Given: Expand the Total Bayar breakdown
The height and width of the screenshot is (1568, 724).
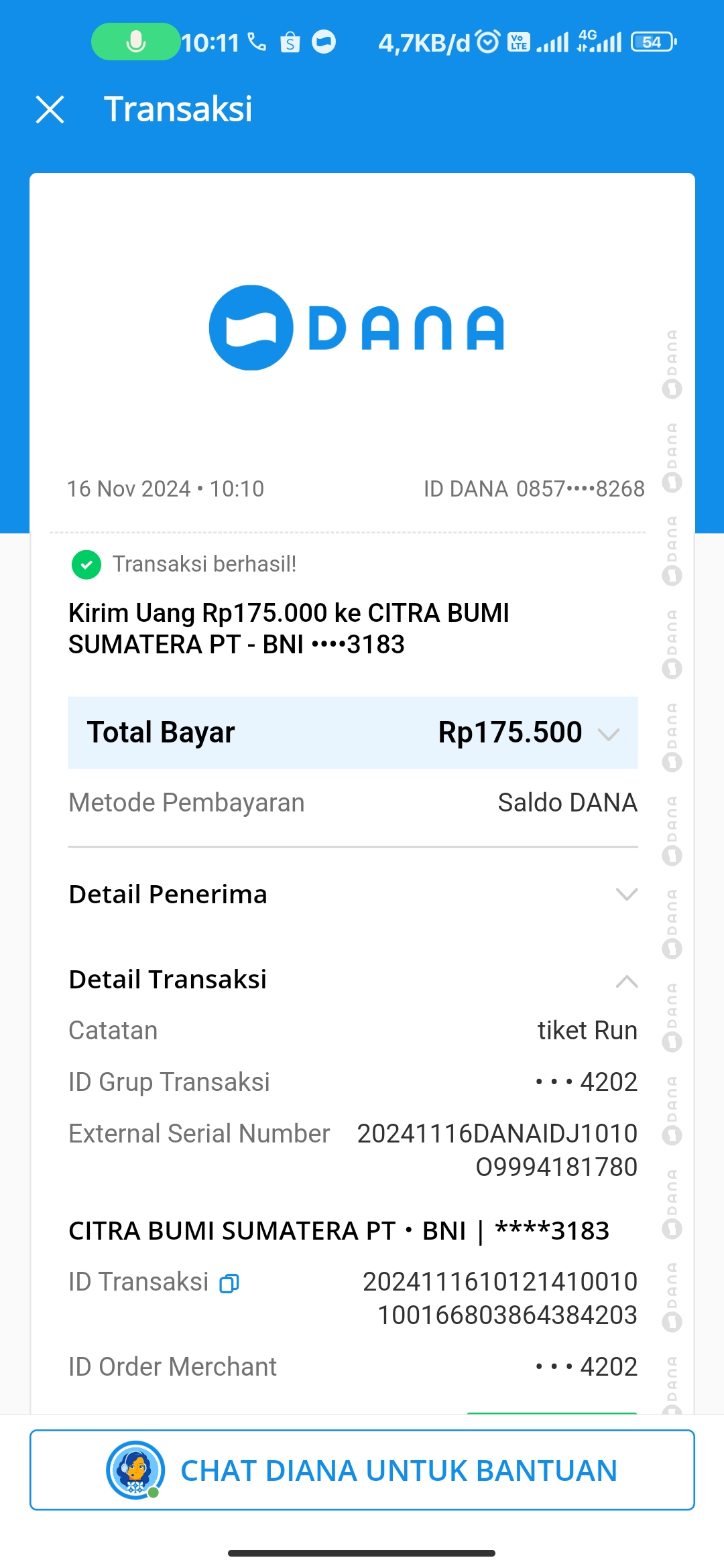Looking at the screenshot, I should (609, 734).
